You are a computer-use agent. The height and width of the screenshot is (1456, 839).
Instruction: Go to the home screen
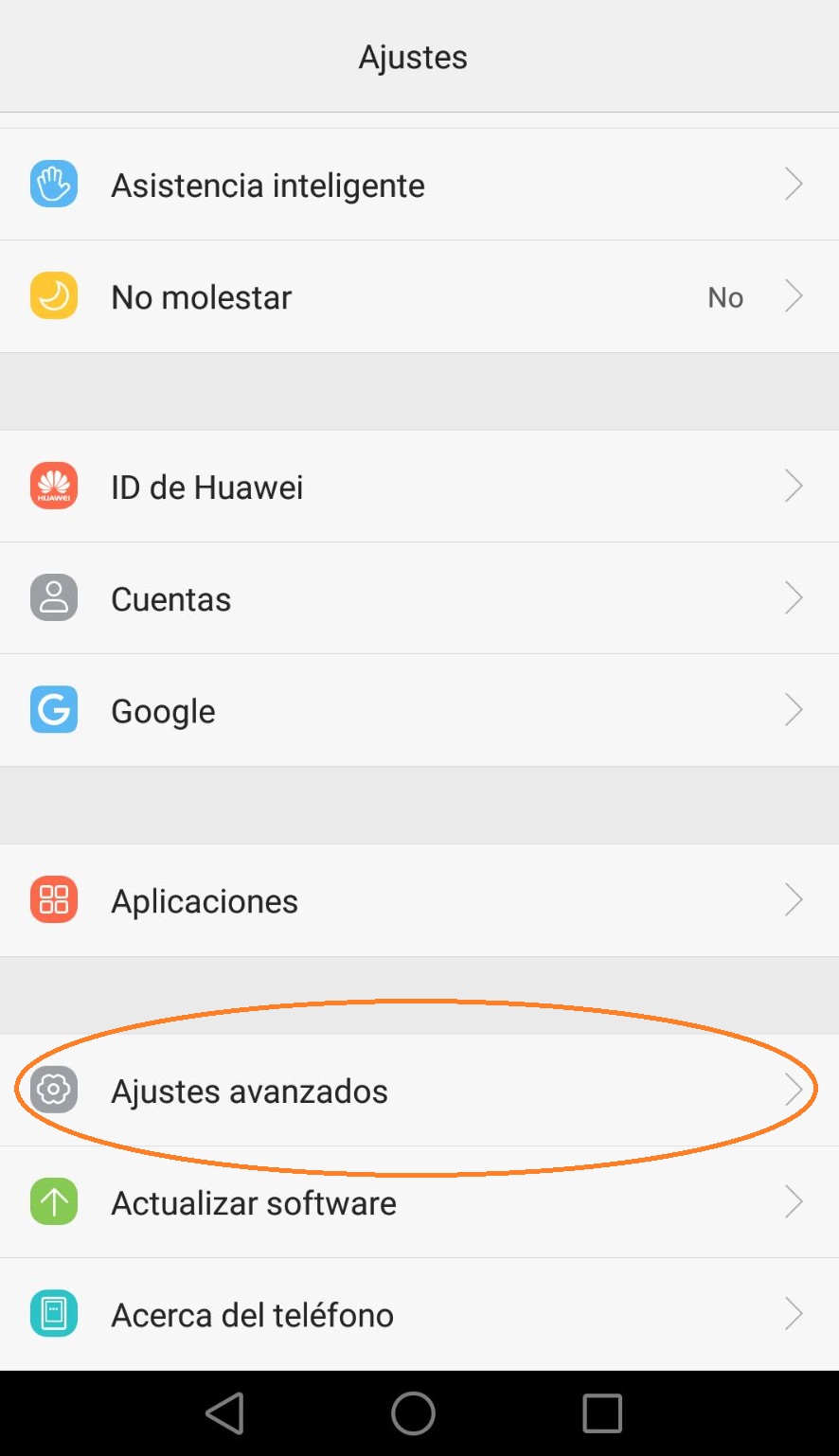pyautogui.click(x=414, y=1413)
